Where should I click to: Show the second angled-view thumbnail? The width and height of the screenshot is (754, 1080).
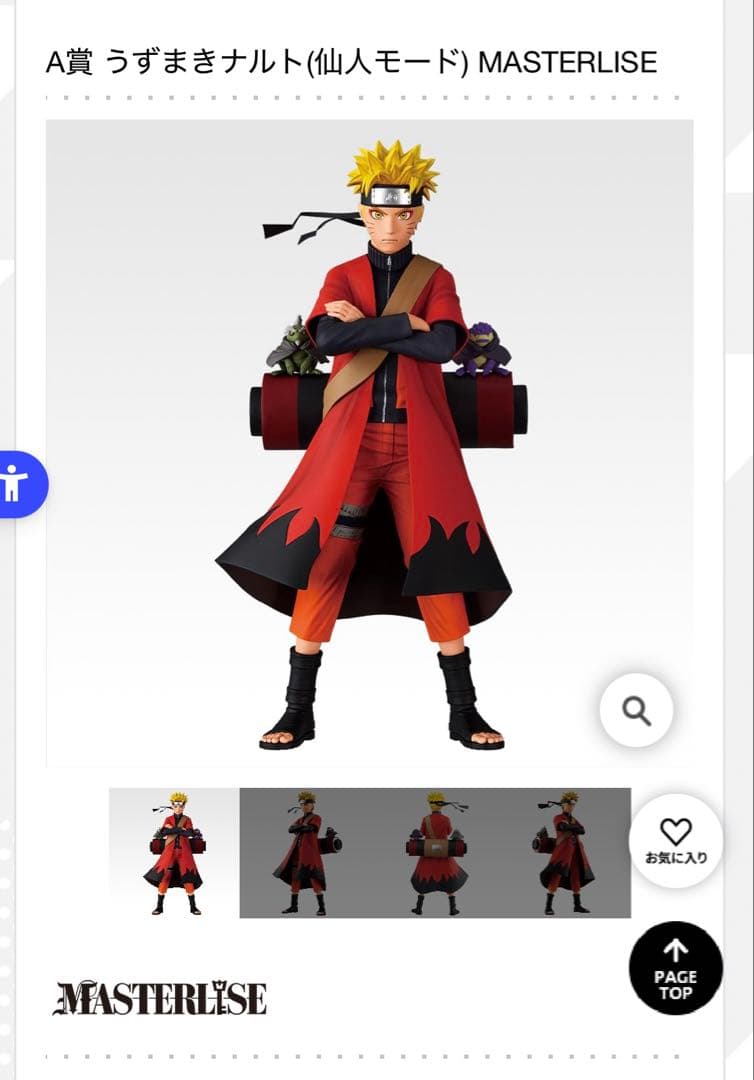[x=306, y=852]
